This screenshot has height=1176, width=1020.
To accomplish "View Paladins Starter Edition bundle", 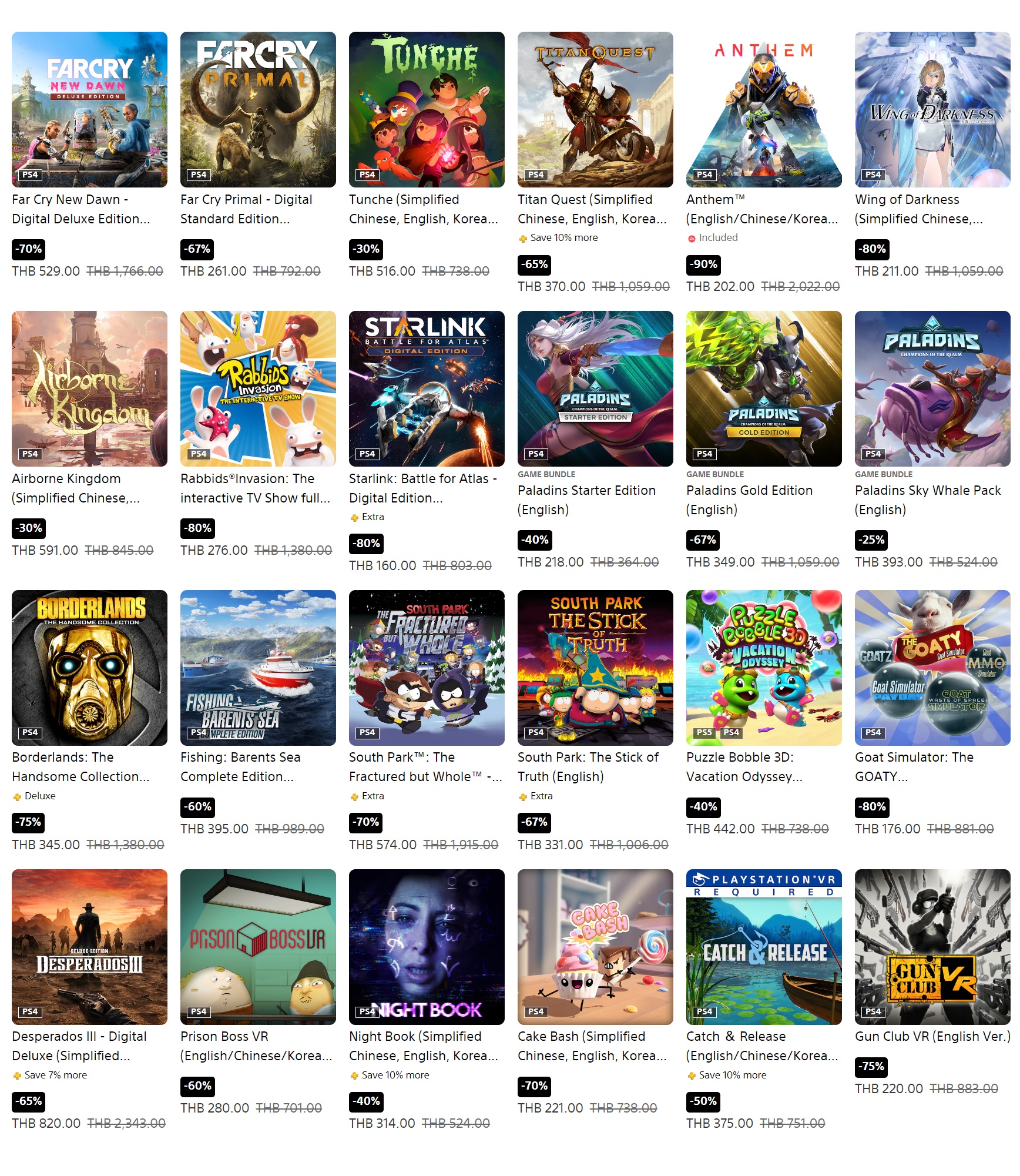I will 595,388.
